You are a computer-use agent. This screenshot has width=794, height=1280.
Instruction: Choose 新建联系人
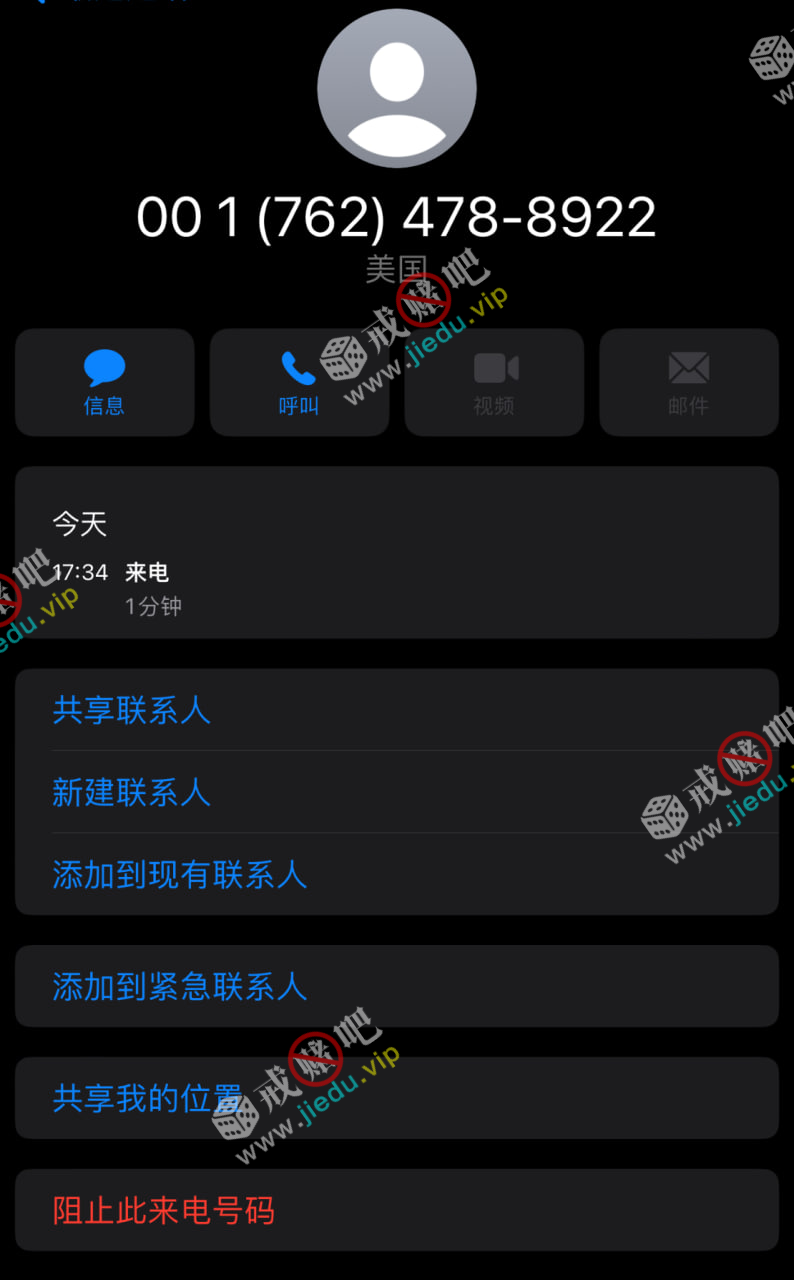[x=132, y=793]
